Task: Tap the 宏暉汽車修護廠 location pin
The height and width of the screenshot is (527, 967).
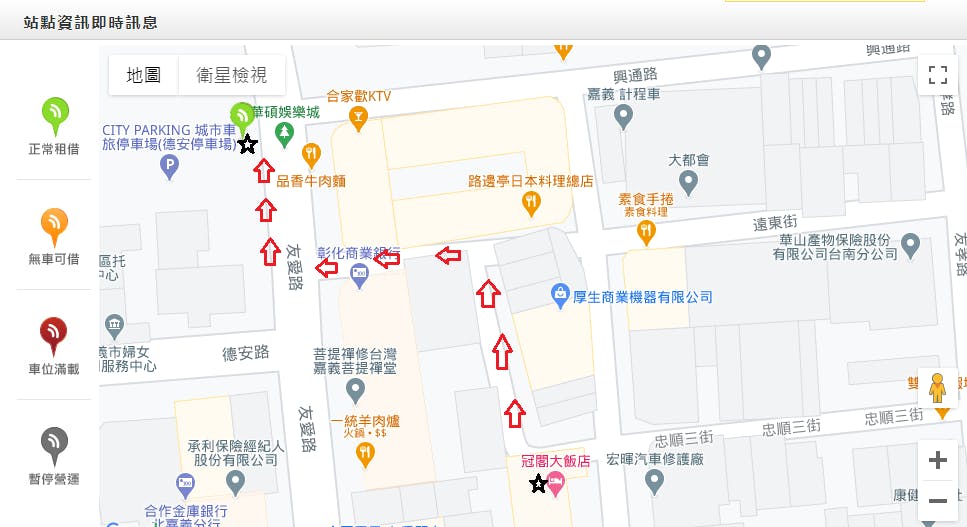Action: pos(655,482)
